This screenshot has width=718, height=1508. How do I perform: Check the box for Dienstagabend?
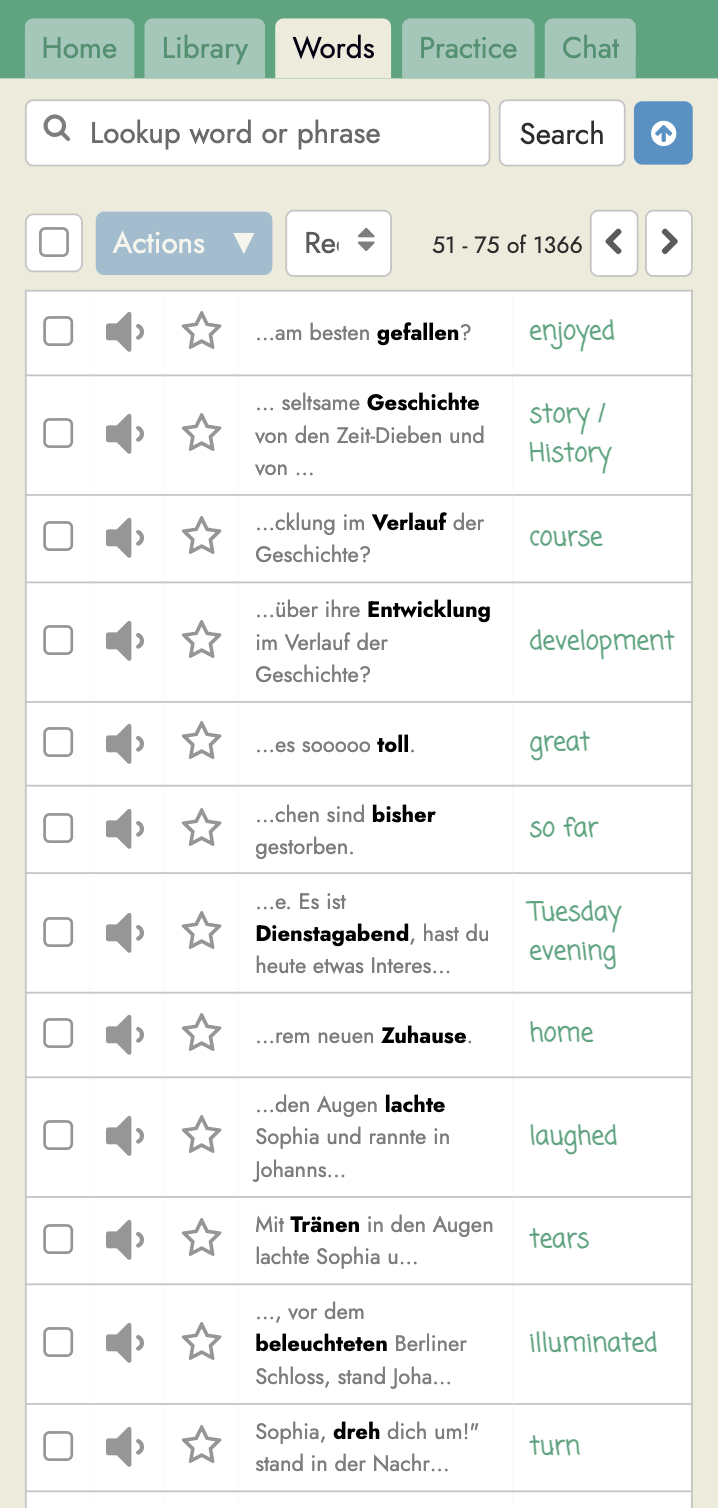point(58,932)
